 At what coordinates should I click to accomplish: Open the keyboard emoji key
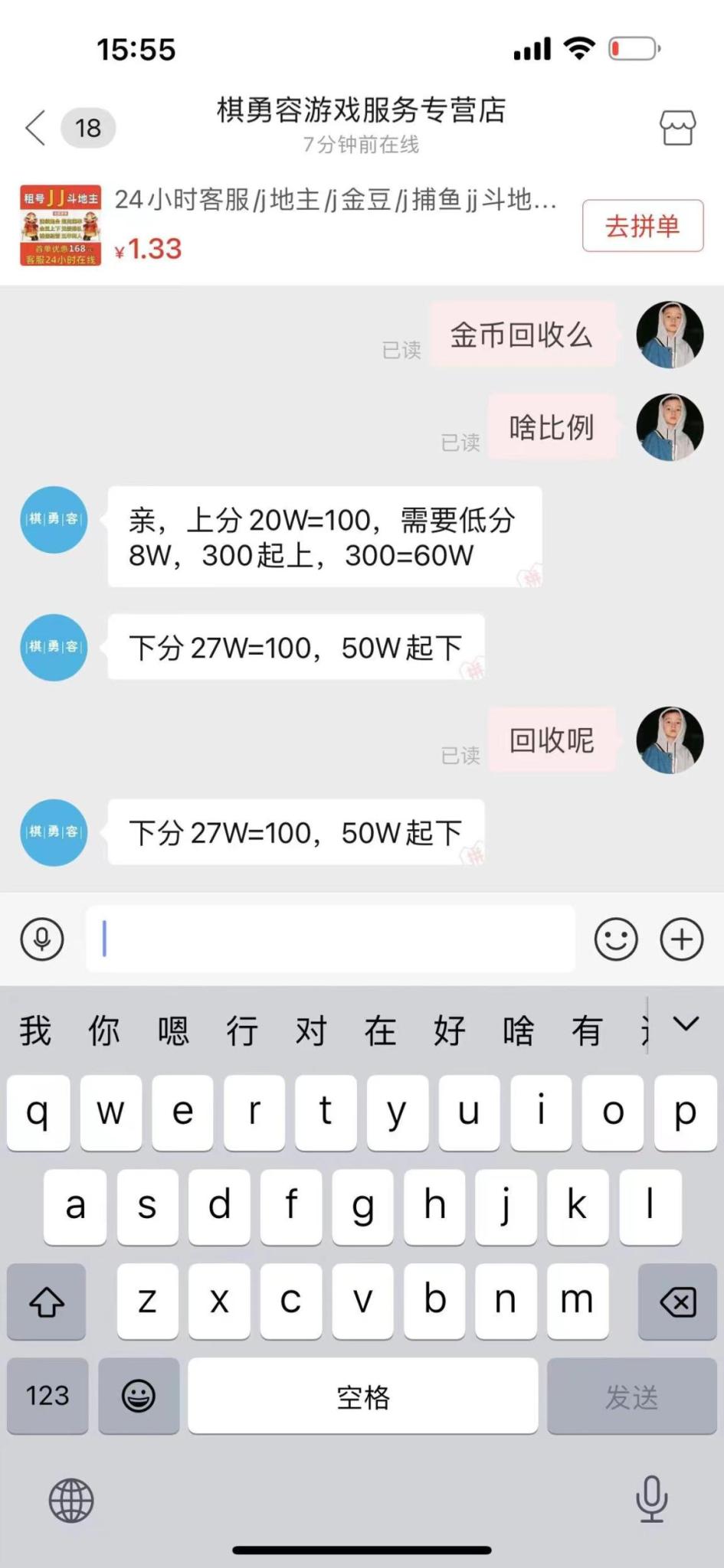point(139,1396)
